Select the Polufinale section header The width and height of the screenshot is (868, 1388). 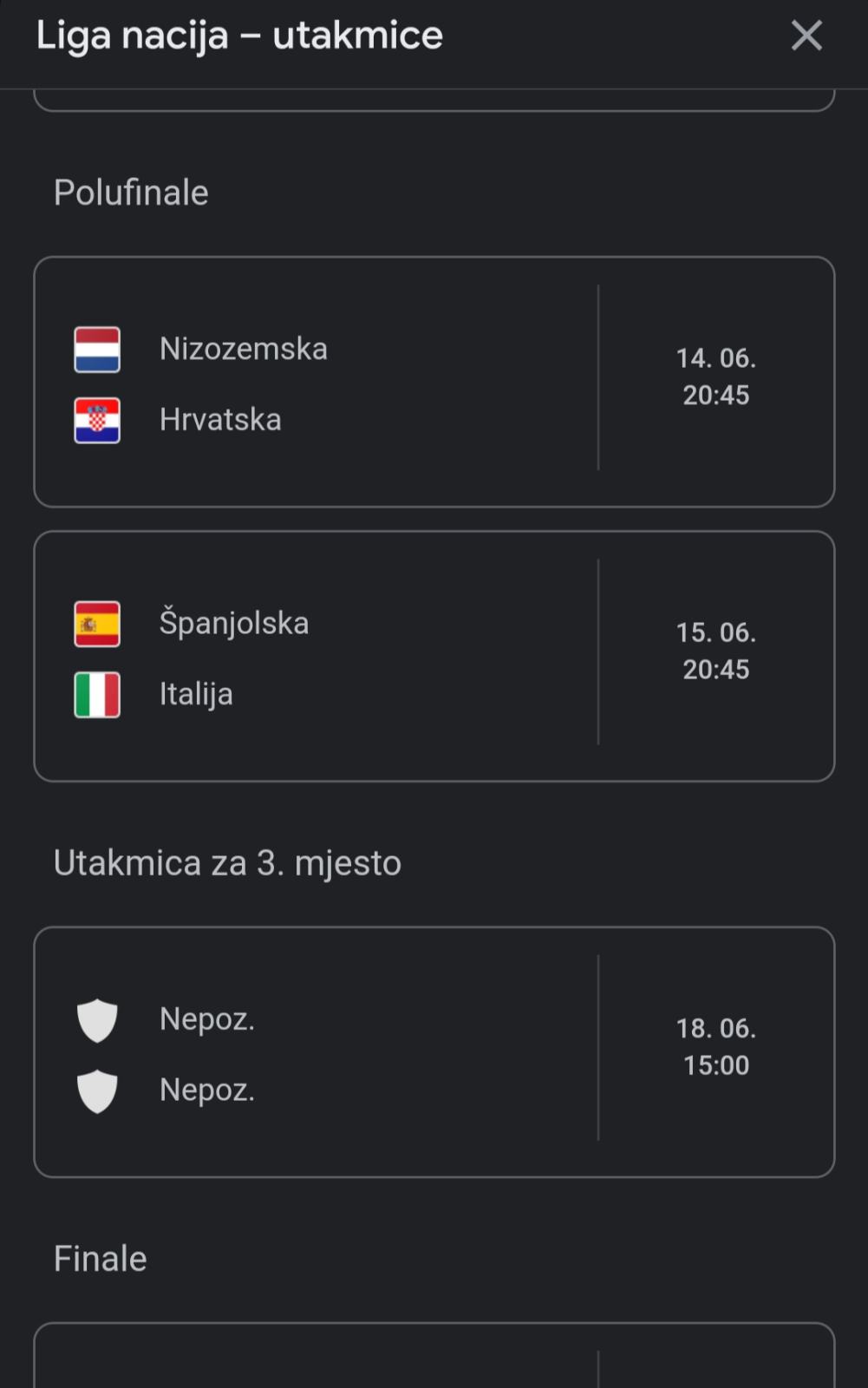click(x=131, y=193)
